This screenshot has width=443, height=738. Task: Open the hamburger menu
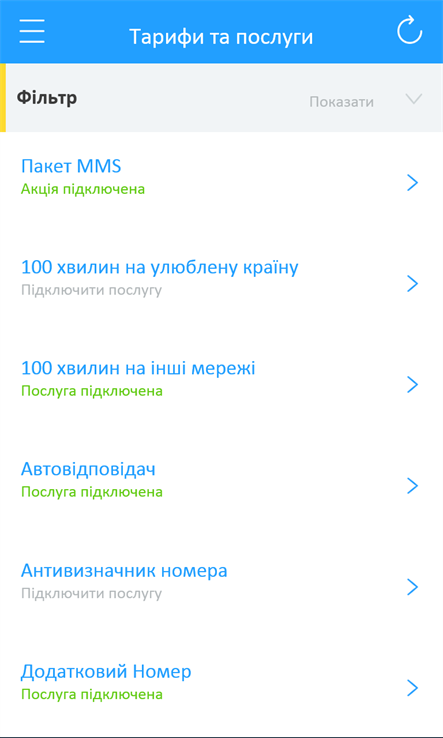click(x=32, y=32)
